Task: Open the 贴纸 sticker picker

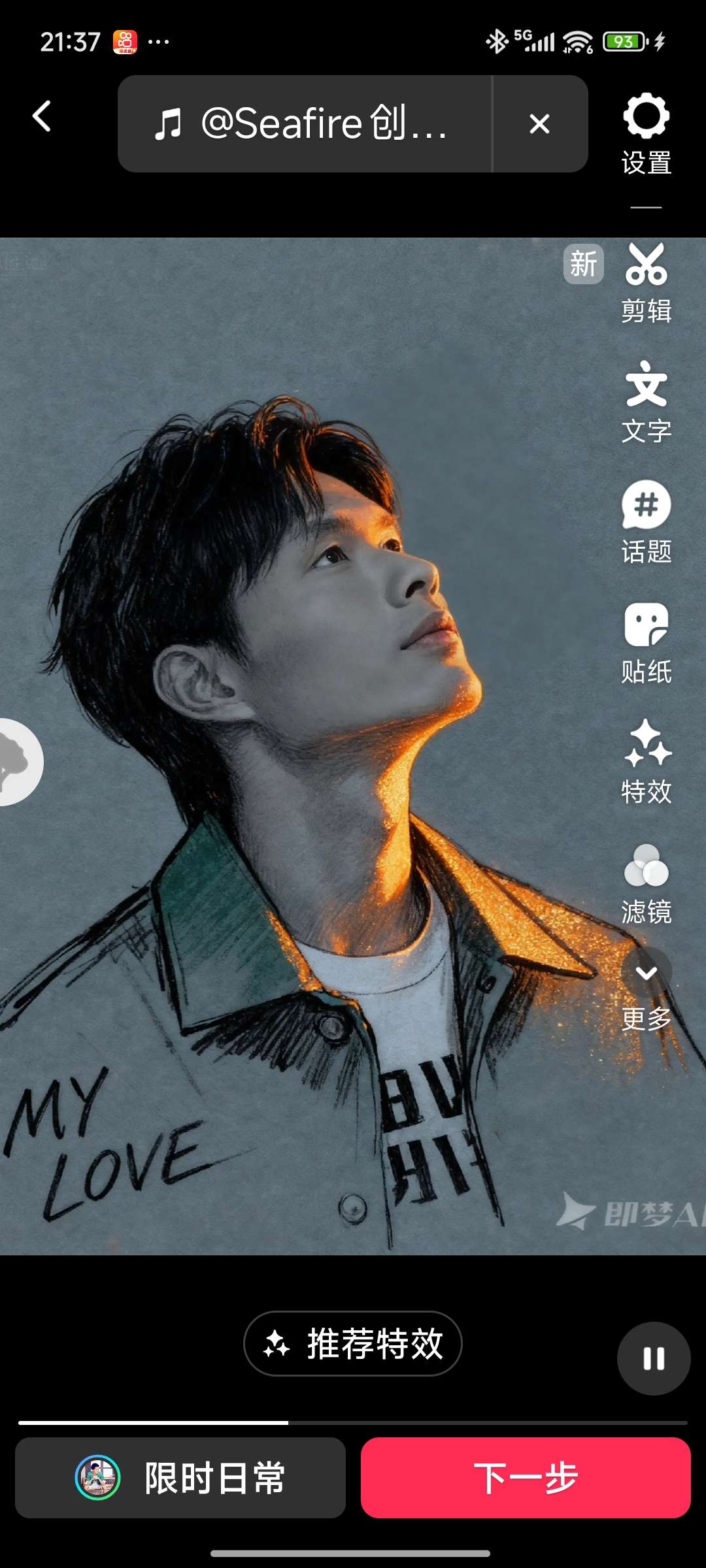Action: coord(646,642)
